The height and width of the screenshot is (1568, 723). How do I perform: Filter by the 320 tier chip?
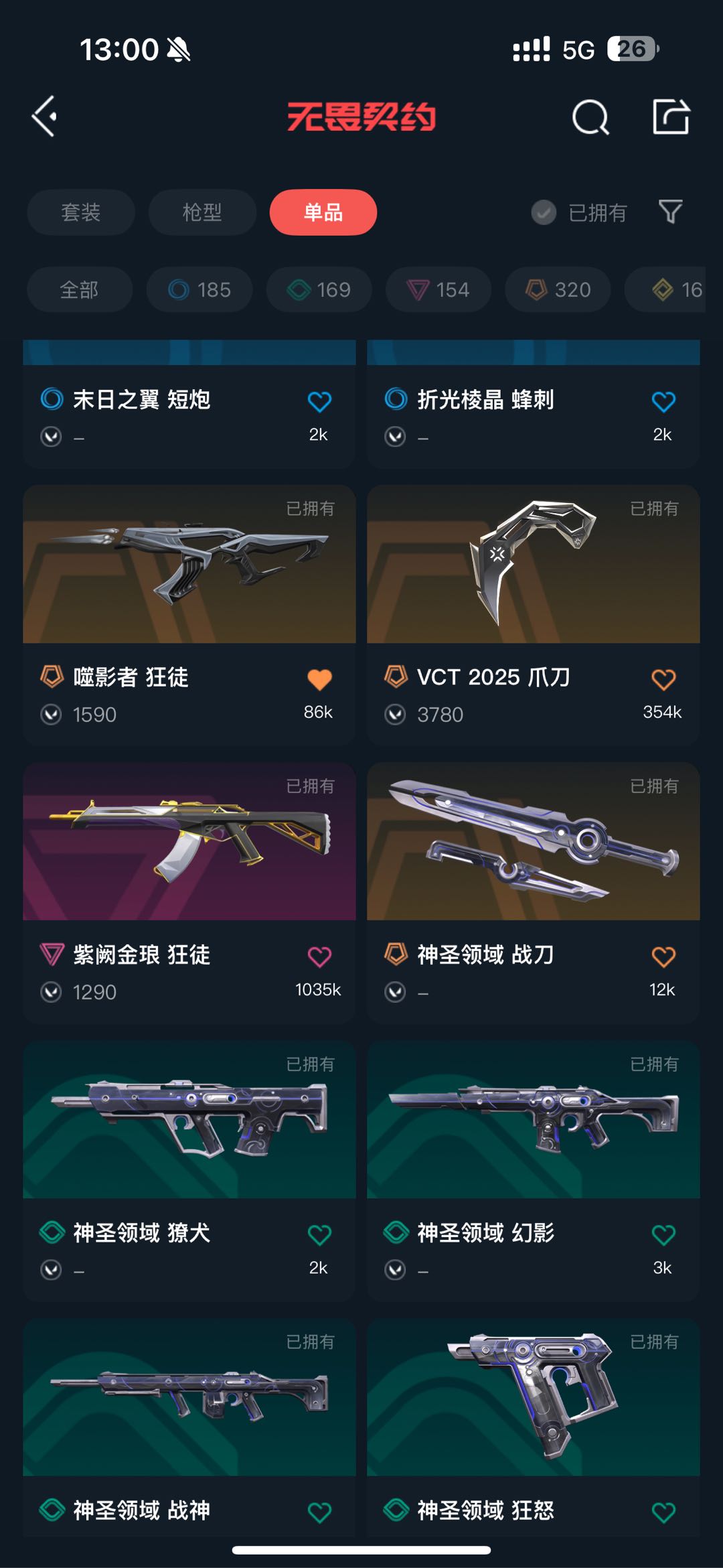pos(558,289)
